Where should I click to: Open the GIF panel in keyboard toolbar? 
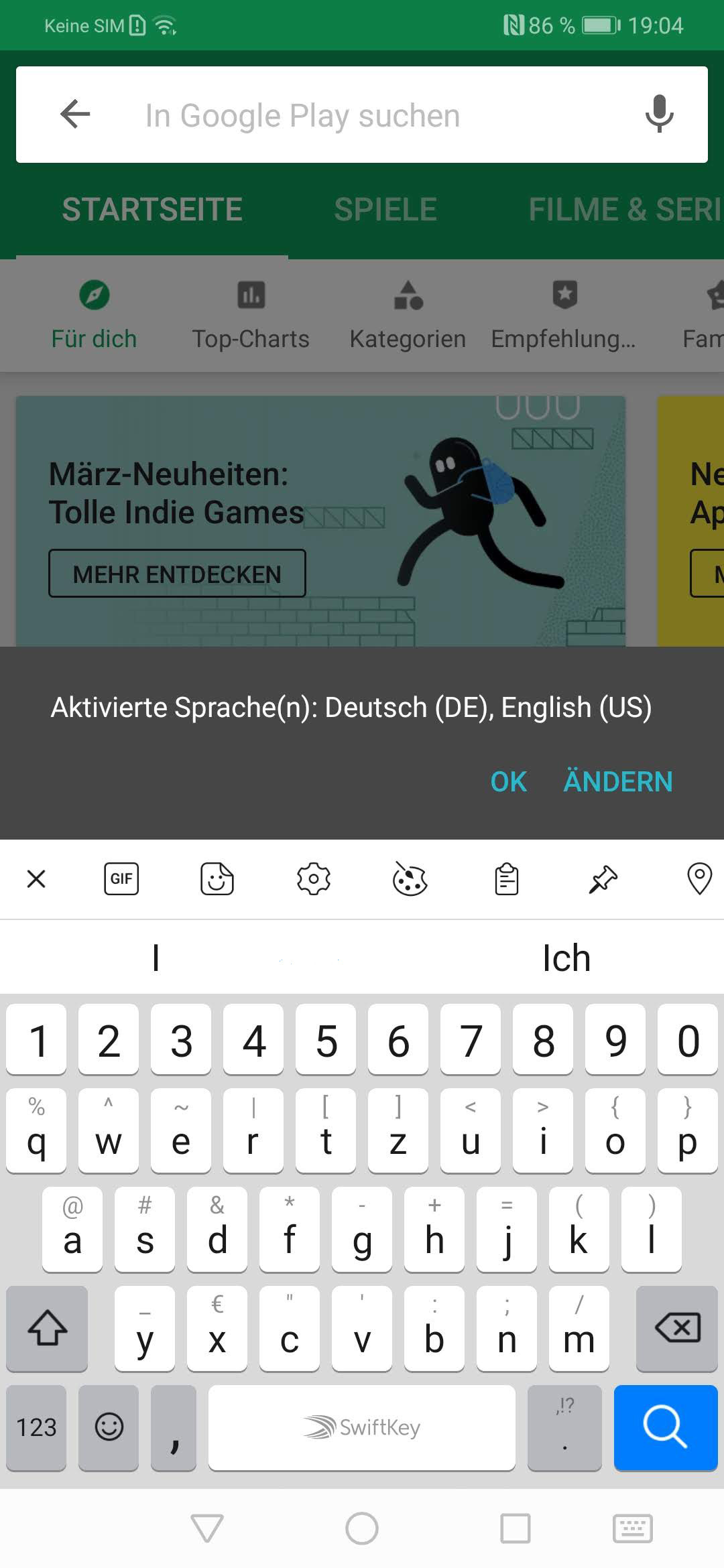pos(121,878)
